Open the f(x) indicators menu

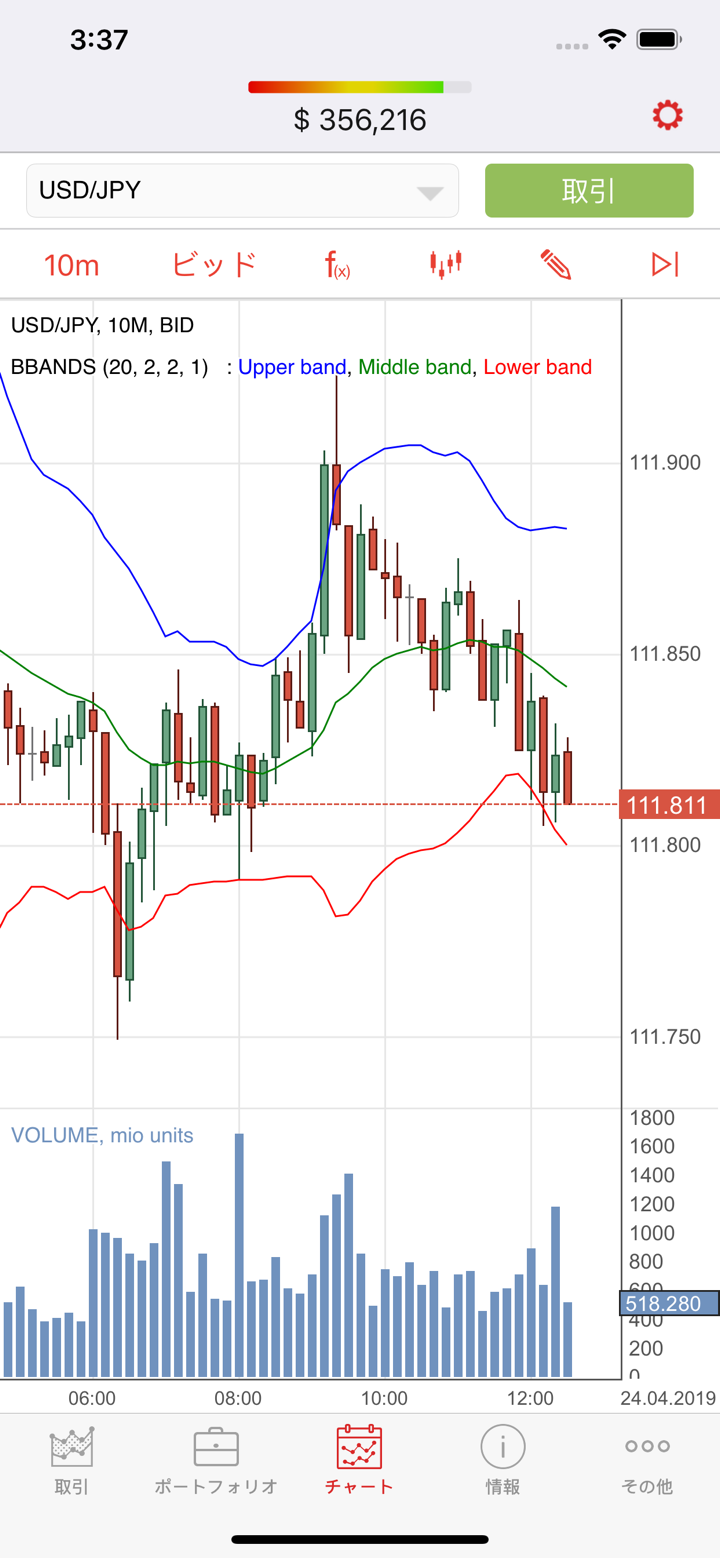pos(337,265)
